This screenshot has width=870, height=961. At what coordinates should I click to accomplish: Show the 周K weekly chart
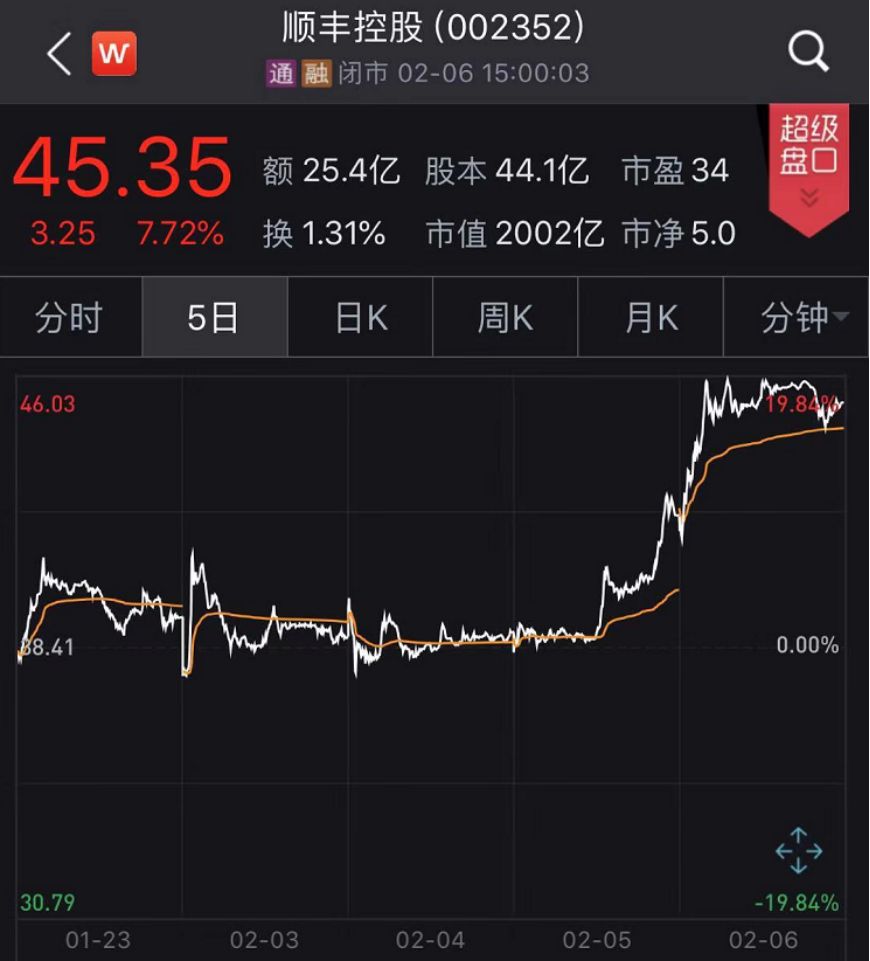pos(505,318)
